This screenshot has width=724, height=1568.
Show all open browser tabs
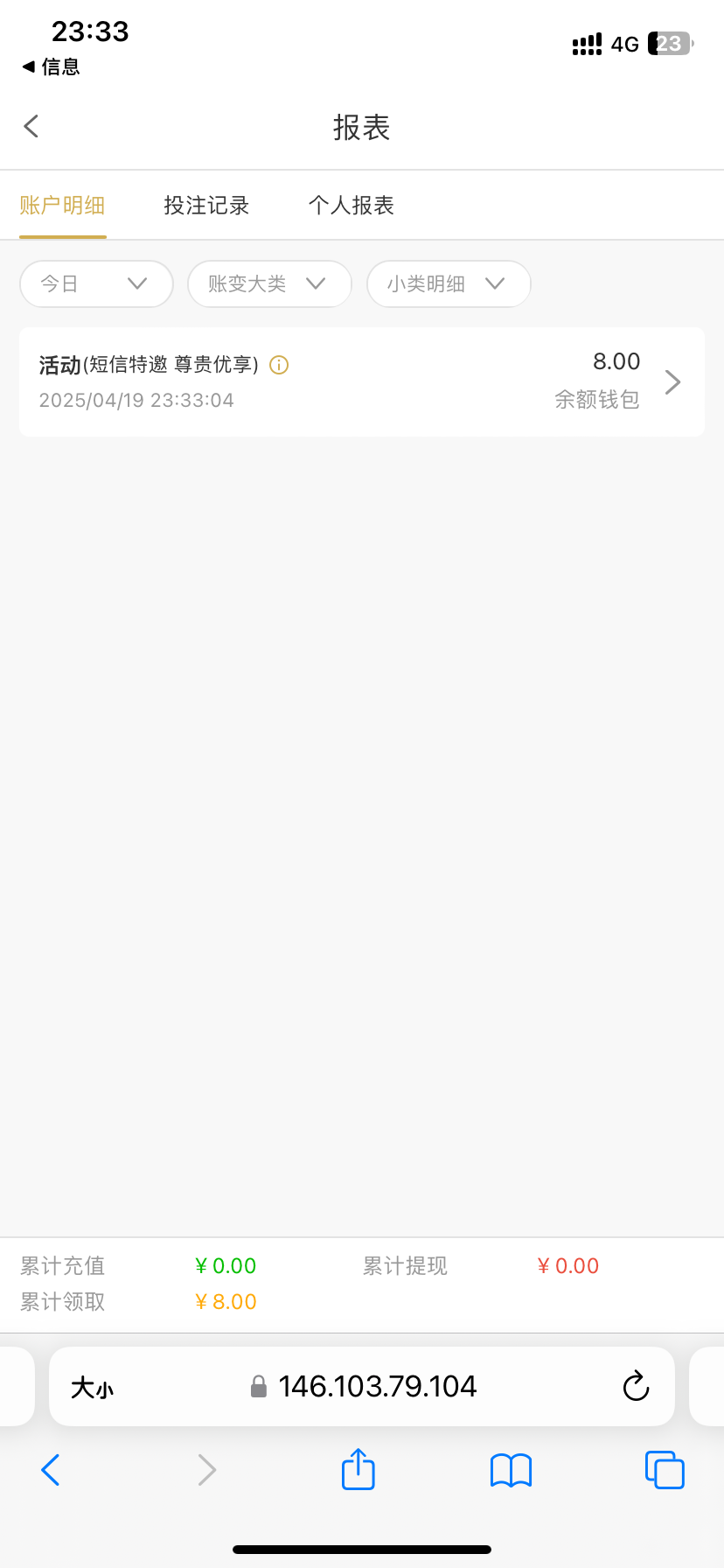(665, 1470)
